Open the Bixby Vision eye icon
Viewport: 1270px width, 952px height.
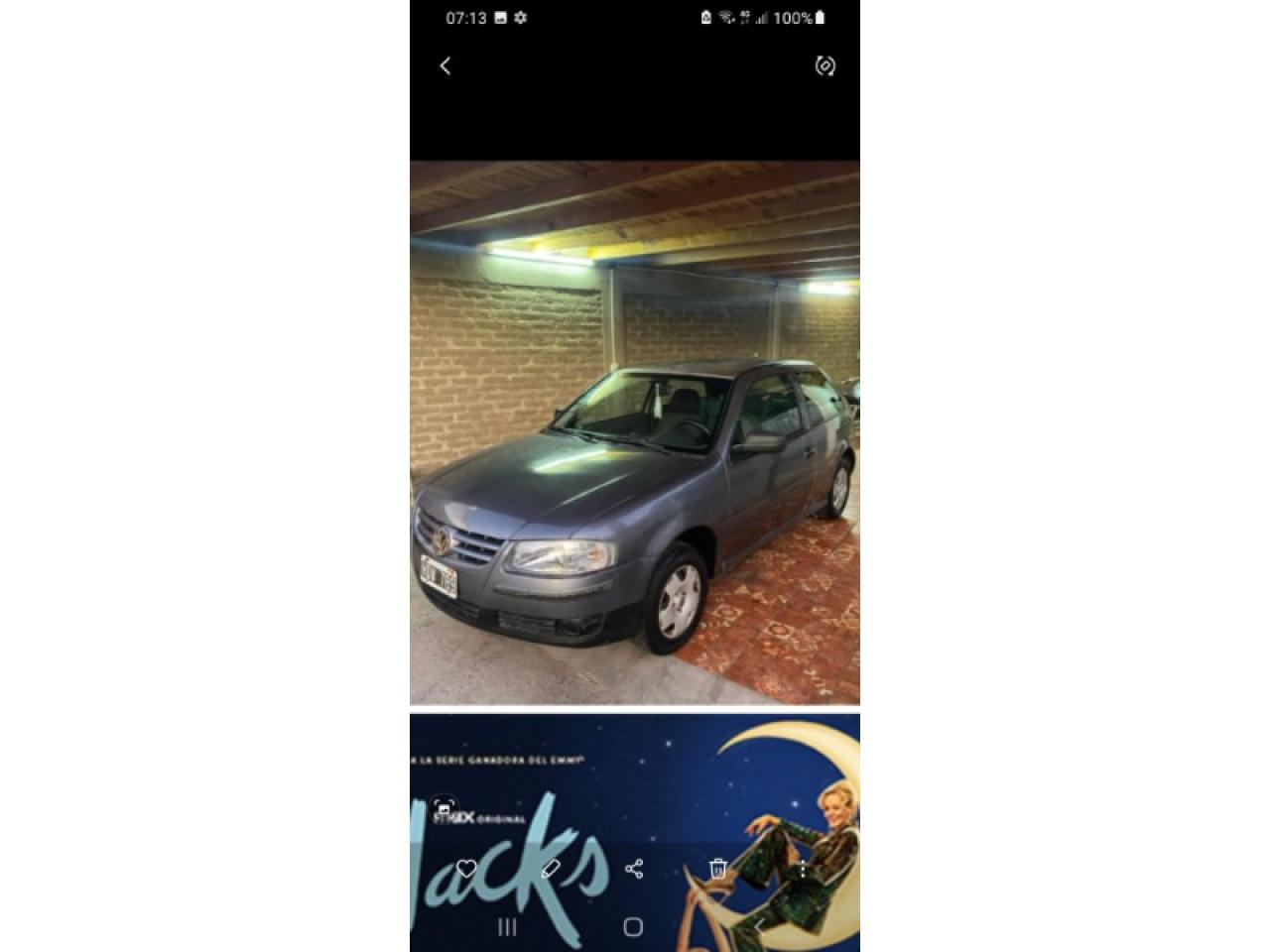pos(825,65)
